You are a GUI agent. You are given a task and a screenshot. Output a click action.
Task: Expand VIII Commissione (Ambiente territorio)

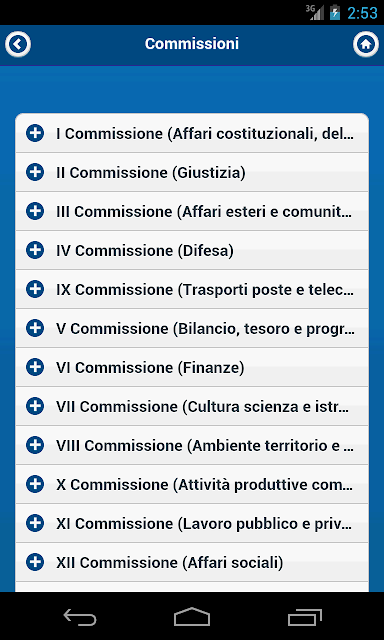(x=192, y=445)
